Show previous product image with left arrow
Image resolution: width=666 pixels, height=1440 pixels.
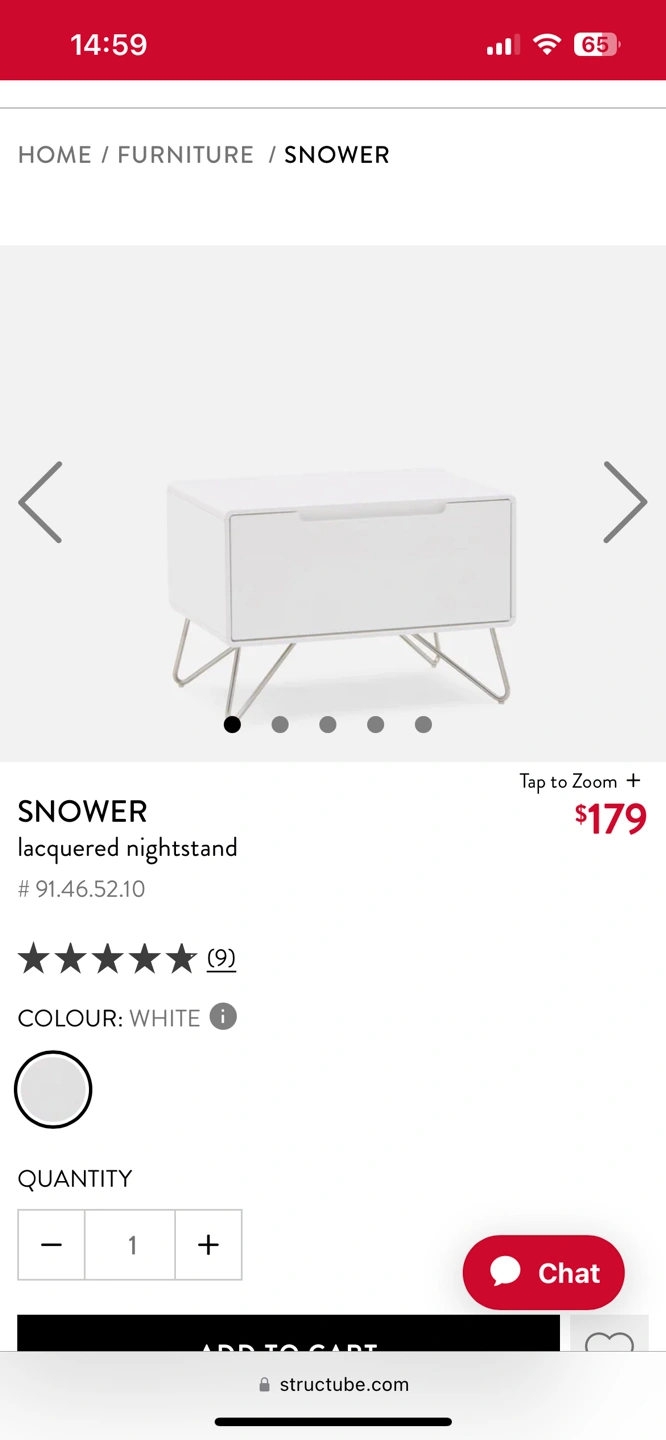(x=41, y=502)
